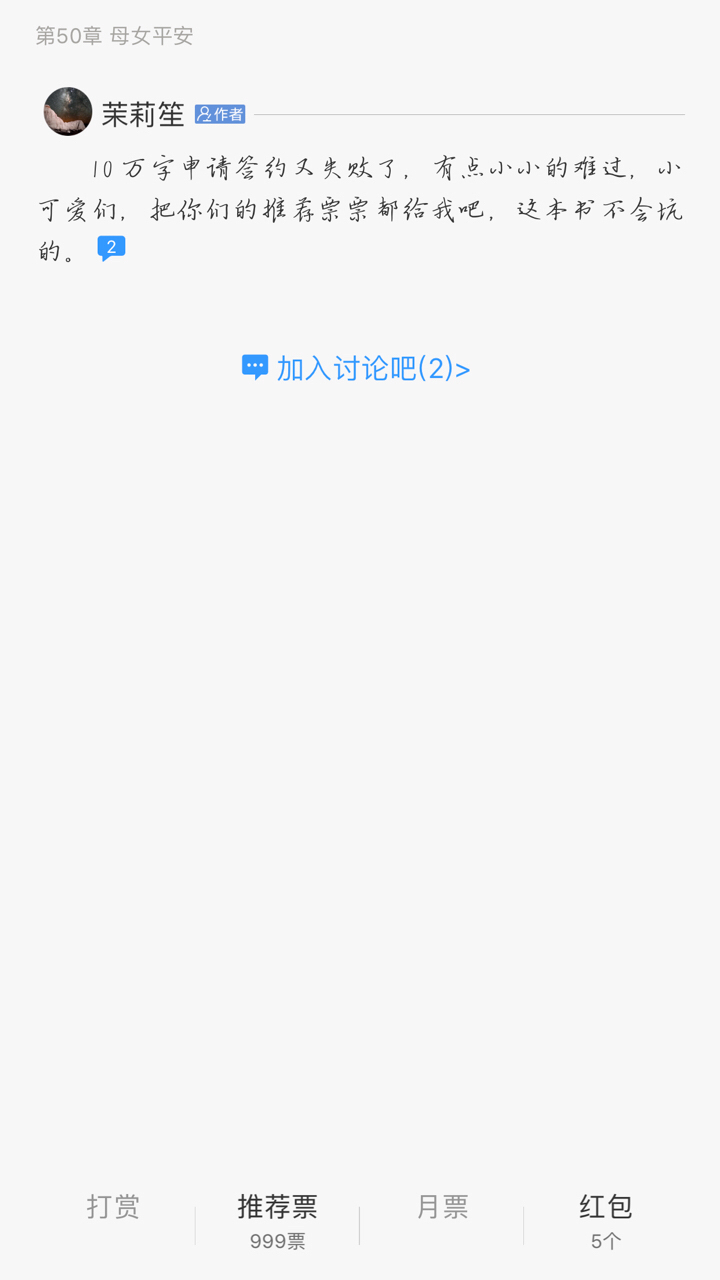Open the 月票 monthly ticket option
This screenshot has width=720, height=1280.
point(442,1208)
